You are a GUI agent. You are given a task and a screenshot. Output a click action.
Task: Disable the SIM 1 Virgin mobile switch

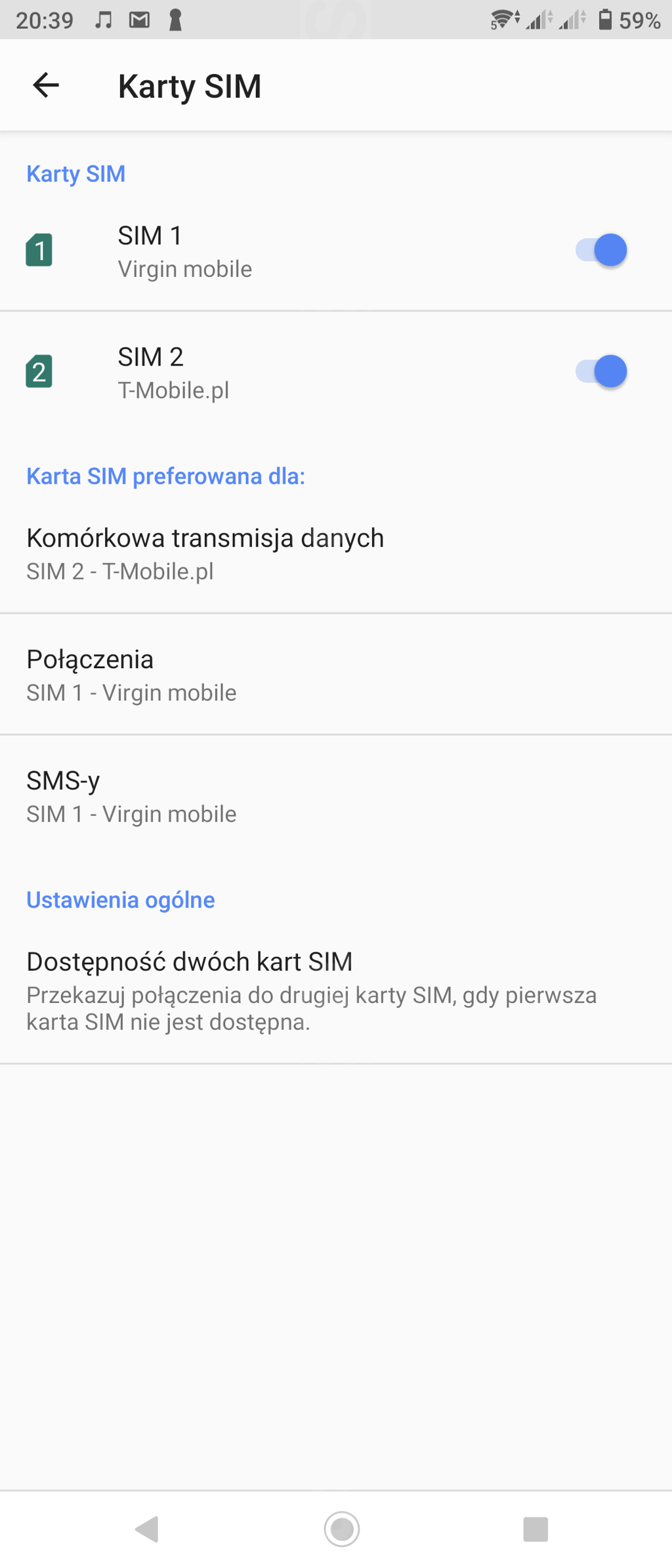click(600, 250)
